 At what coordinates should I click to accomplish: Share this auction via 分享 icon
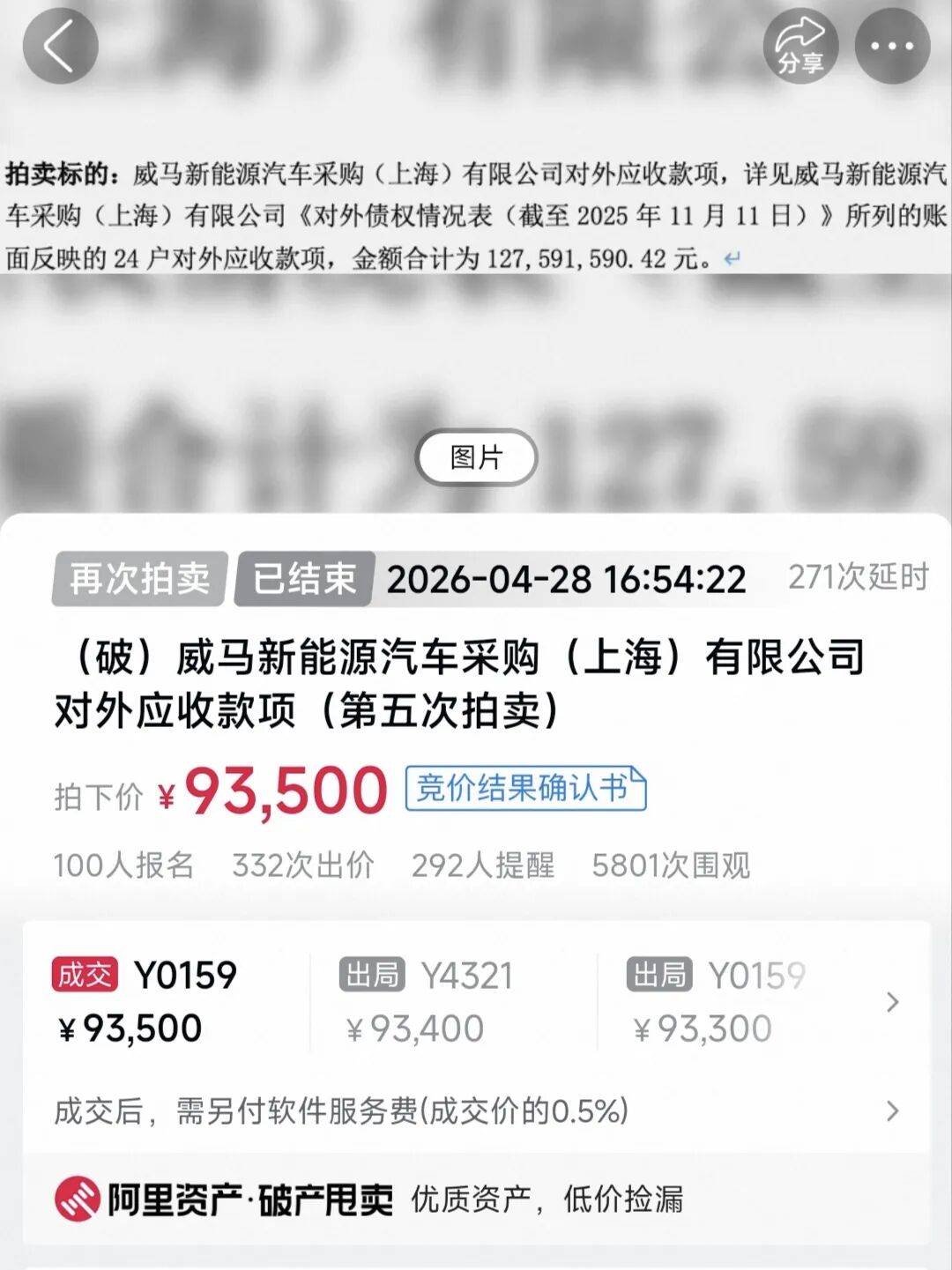(x=800, y=46)
